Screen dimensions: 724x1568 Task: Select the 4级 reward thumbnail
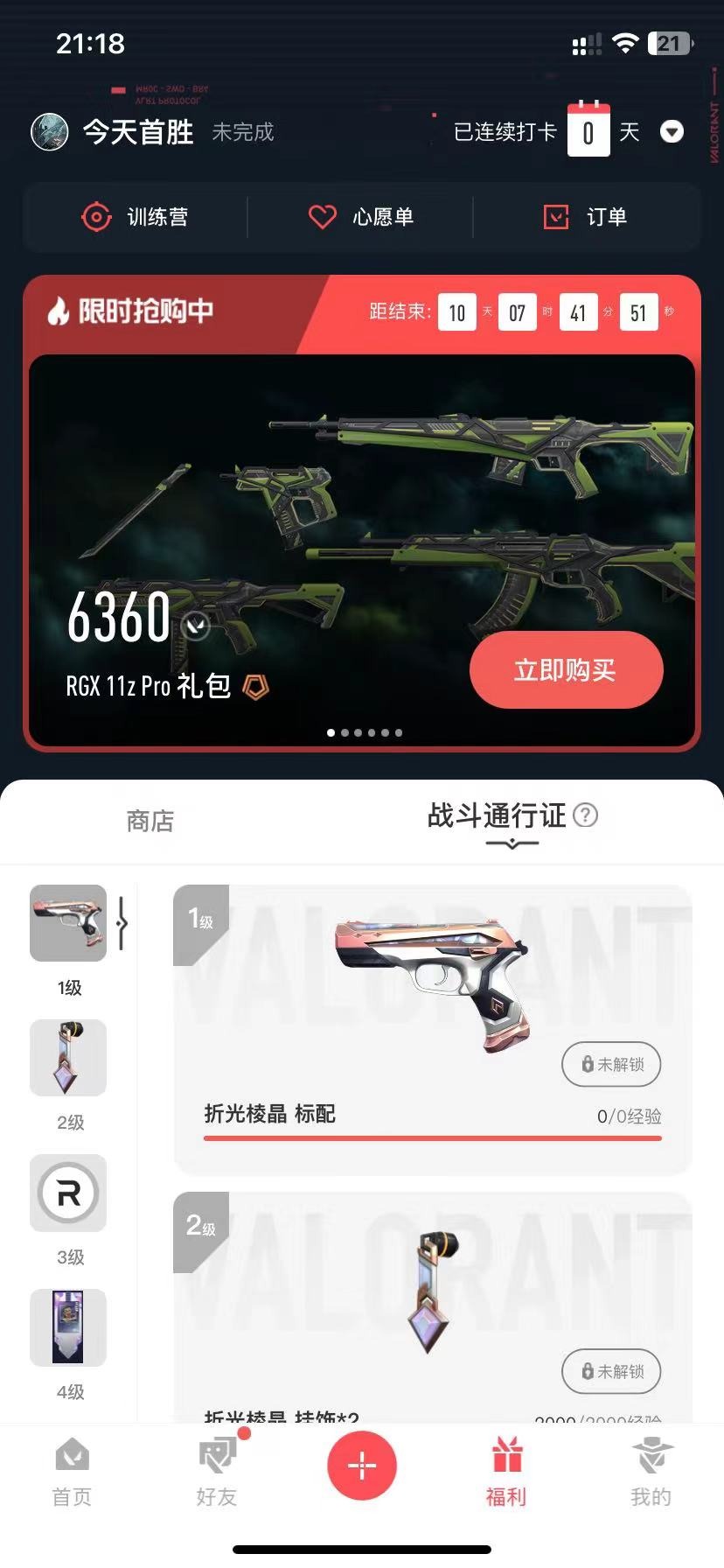point(68,1327)
